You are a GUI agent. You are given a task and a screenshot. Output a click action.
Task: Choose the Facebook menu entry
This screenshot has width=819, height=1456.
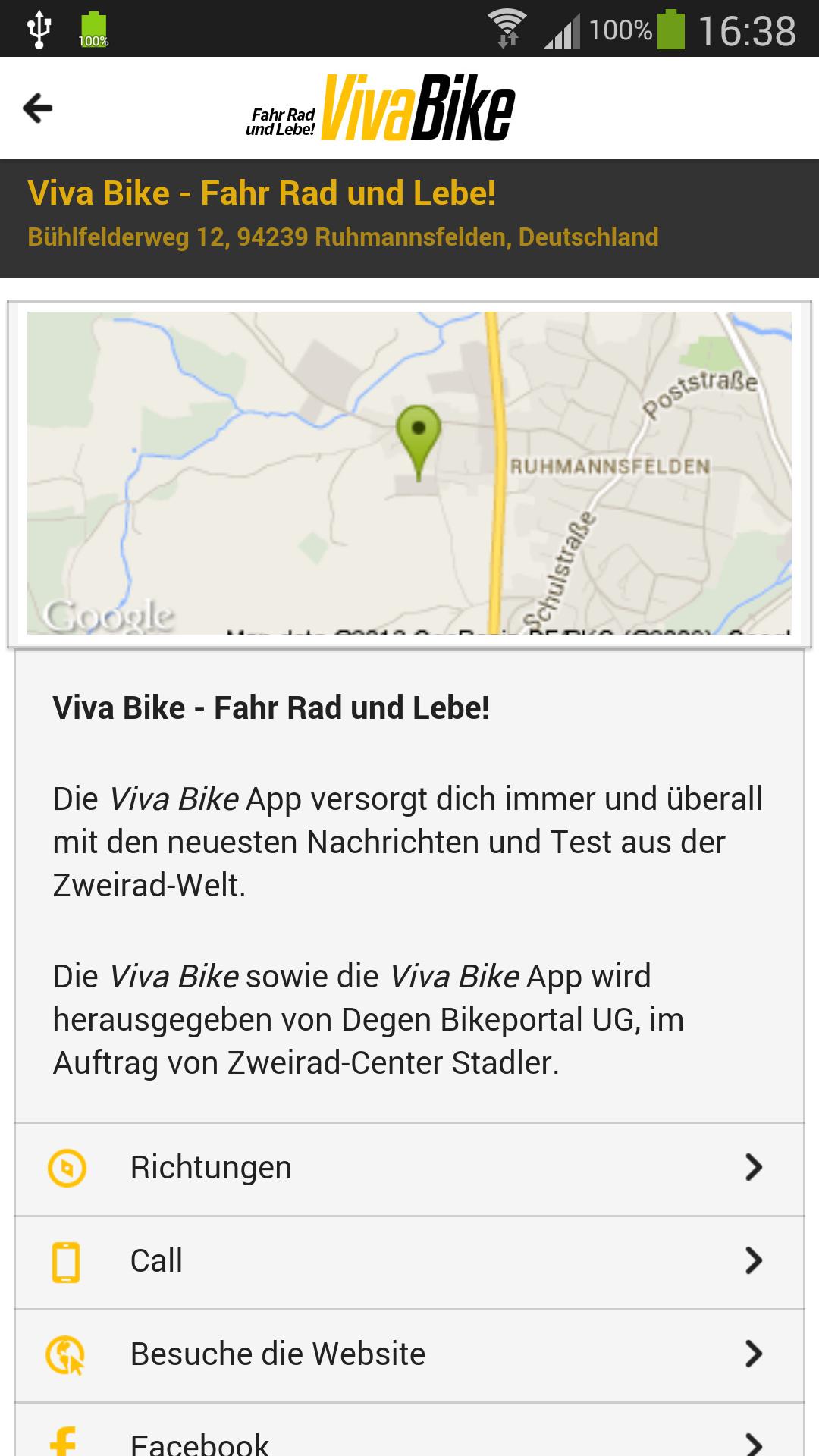(x=202, y=1441)
